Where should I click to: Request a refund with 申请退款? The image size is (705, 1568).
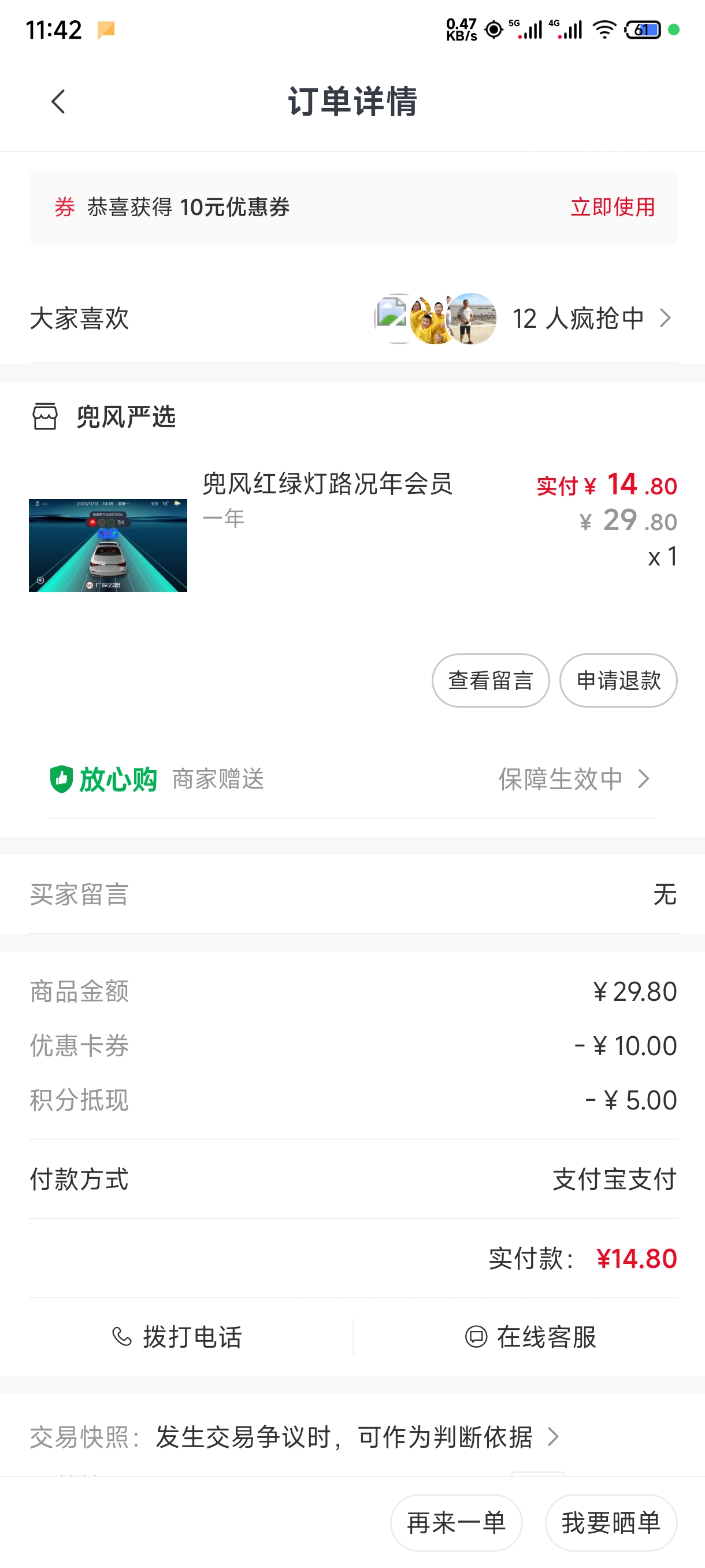pyautogui.click(x=618, y=681)
